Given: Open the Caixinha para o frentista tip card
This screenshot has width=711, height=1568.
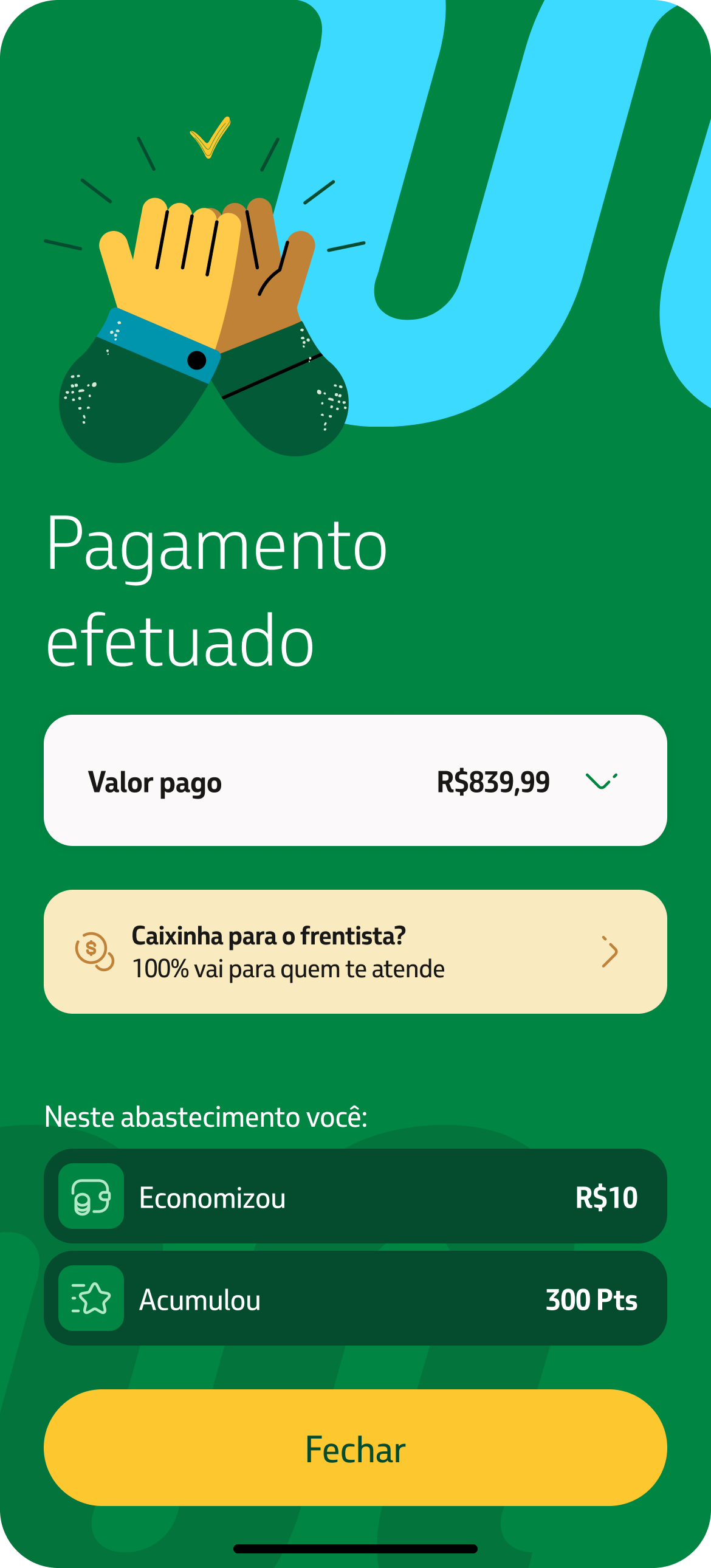Looking at the screenshot, I should point(355,951).
